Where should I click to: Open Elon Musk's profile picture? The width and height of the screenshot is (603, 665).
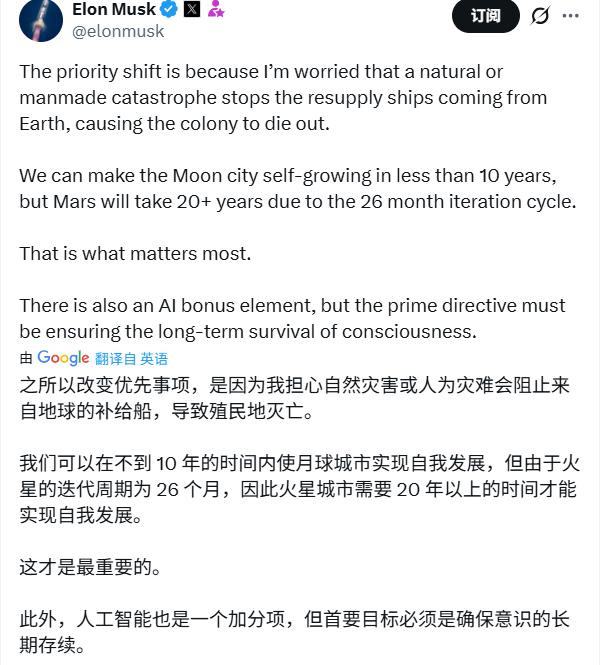tap(37, 18)
